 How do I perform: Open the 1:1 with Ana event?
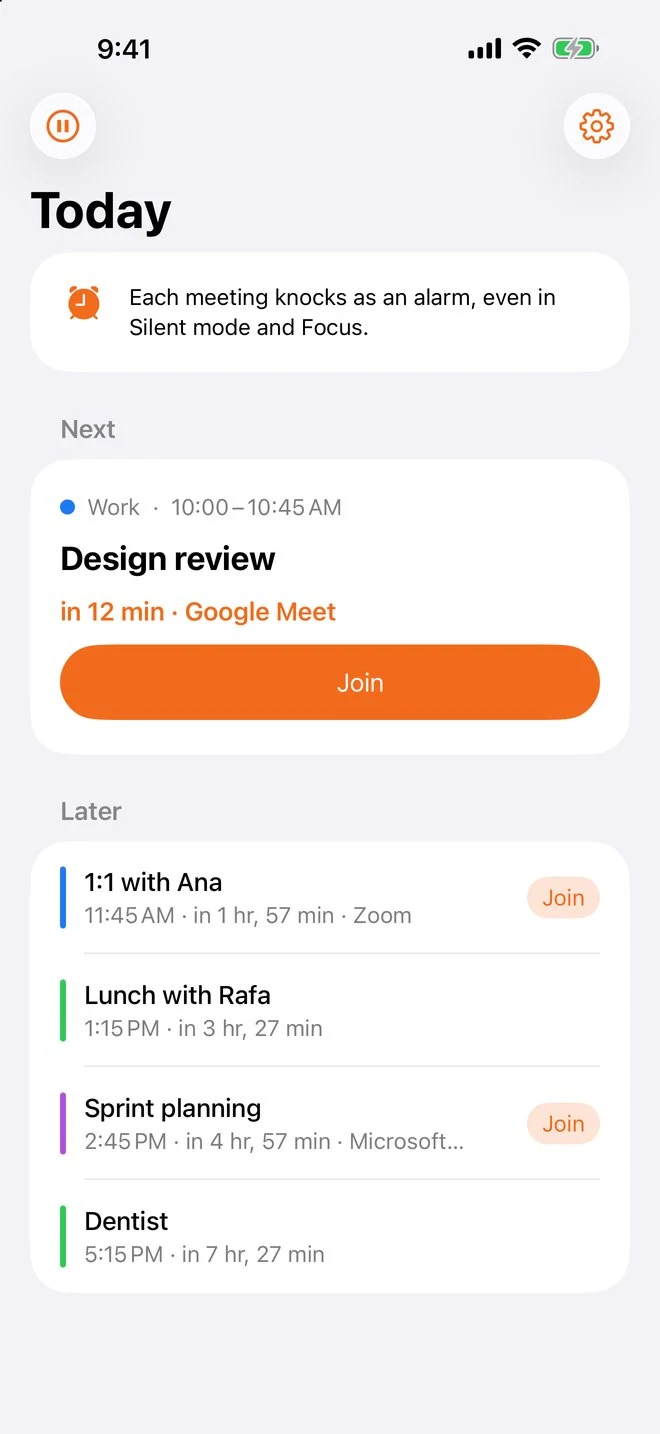tap(292, 897)
